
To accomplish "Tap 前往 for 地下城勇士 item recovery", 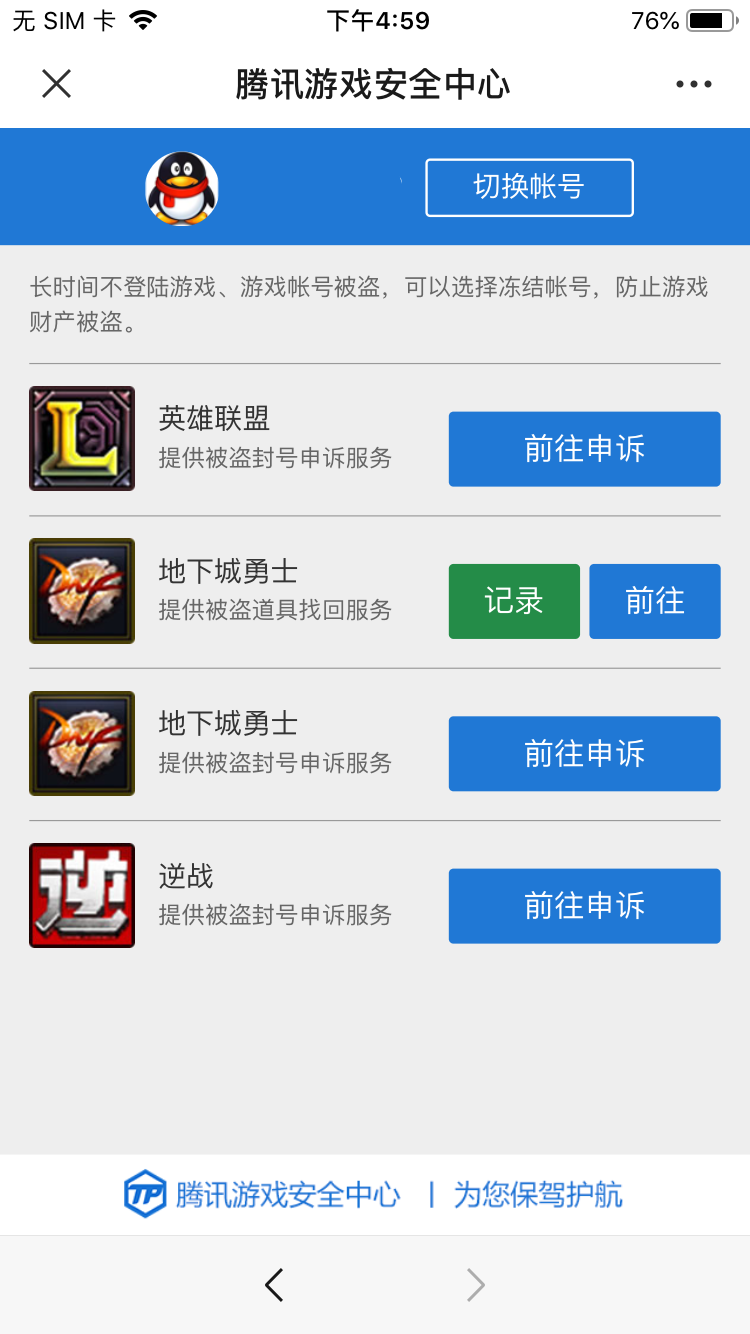I will [654, 601].
